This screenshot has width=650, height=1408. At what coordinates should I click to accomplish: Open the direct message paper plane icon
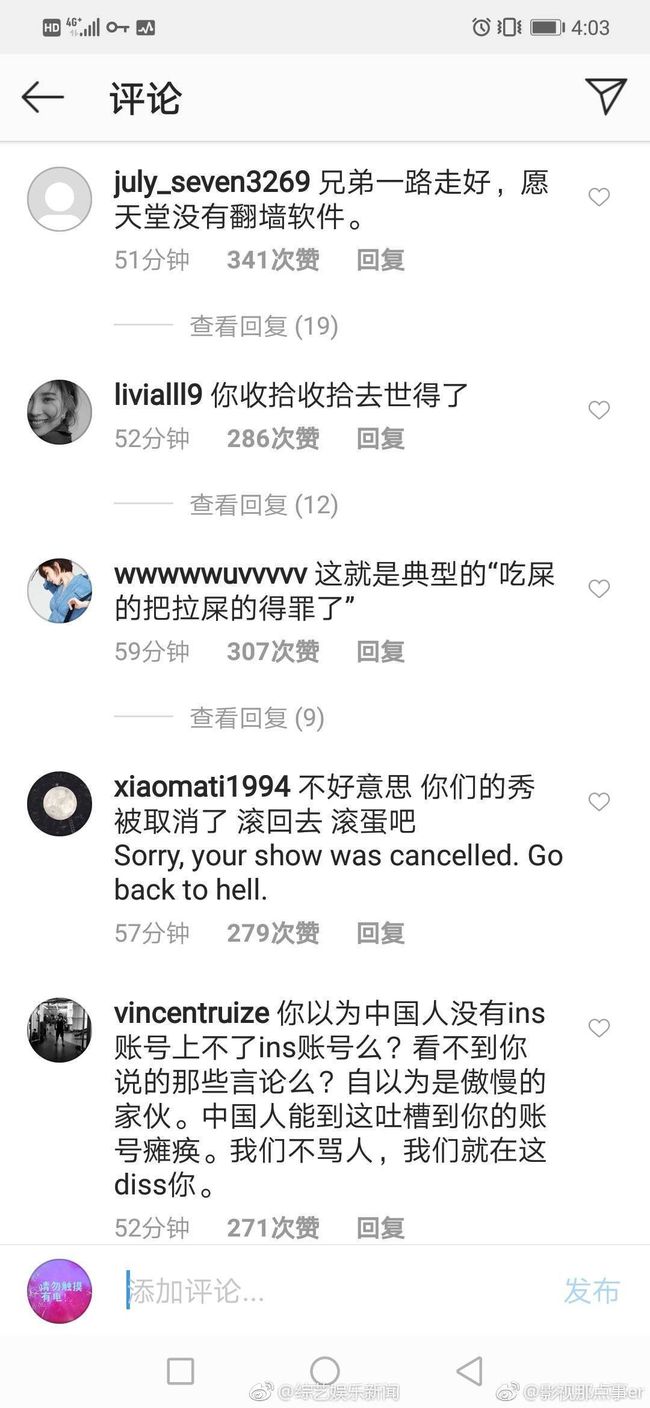click(x=606, y=96)
